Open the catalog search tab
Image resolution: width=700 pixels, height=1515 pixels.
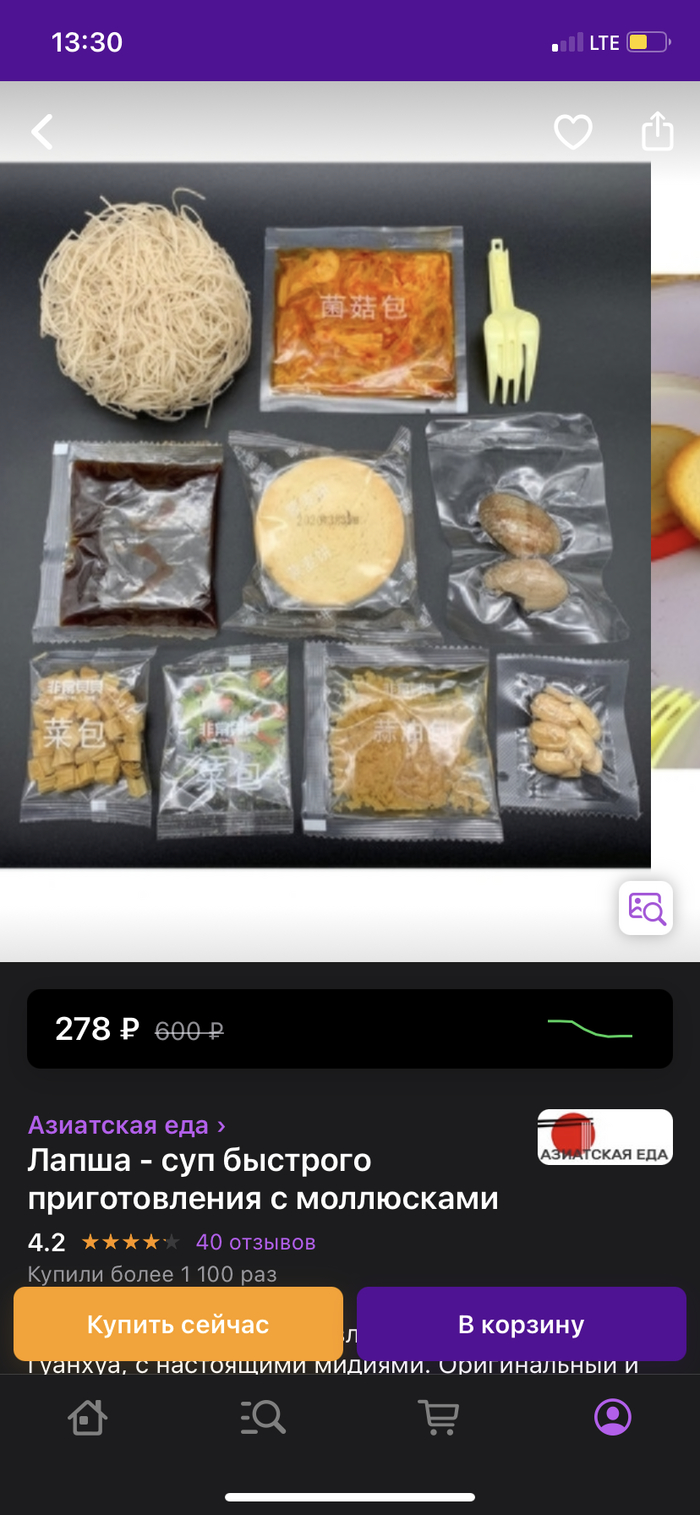tap(263, 1417)
